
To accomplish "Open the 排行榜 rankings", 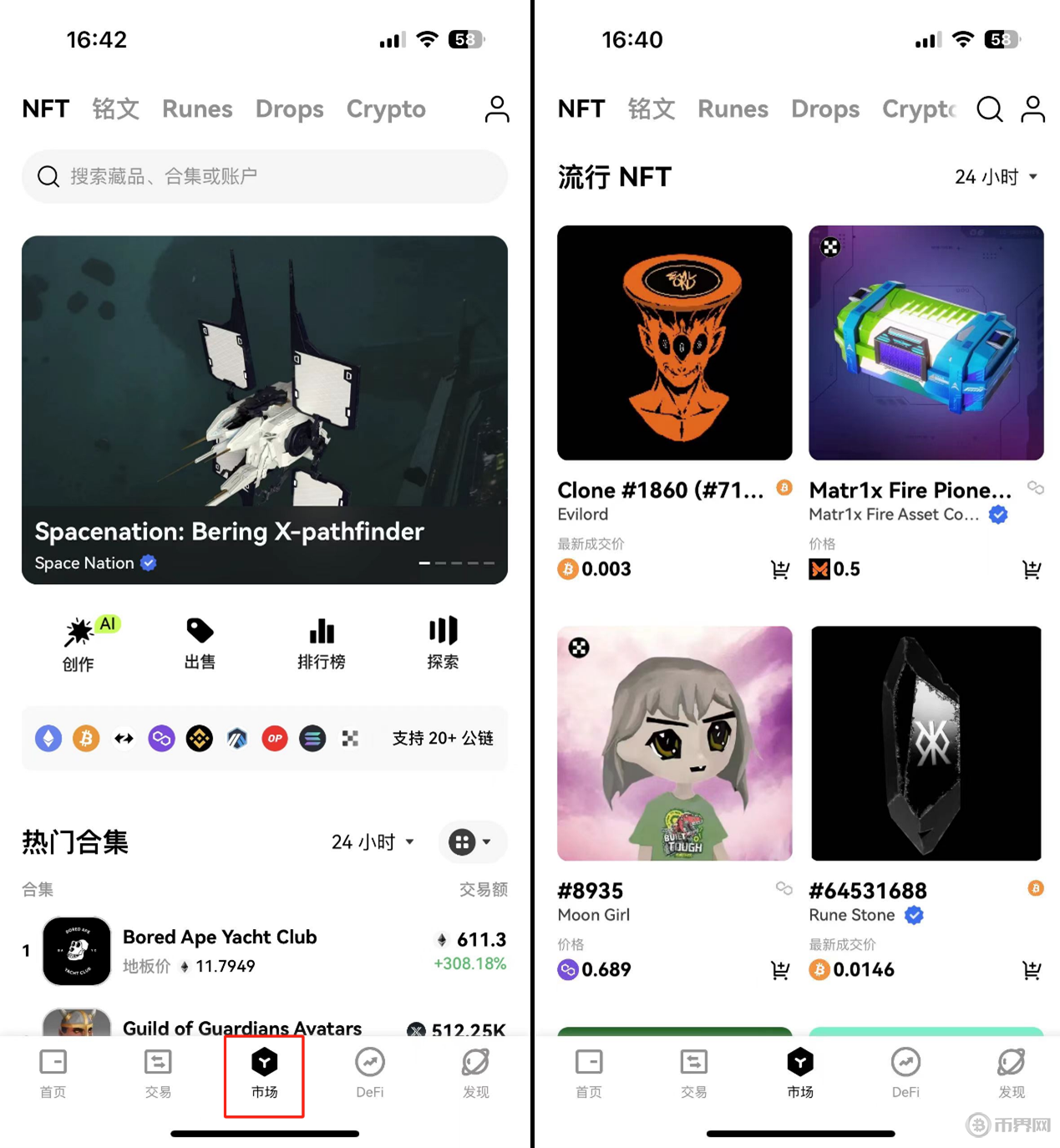I will 322,643.
